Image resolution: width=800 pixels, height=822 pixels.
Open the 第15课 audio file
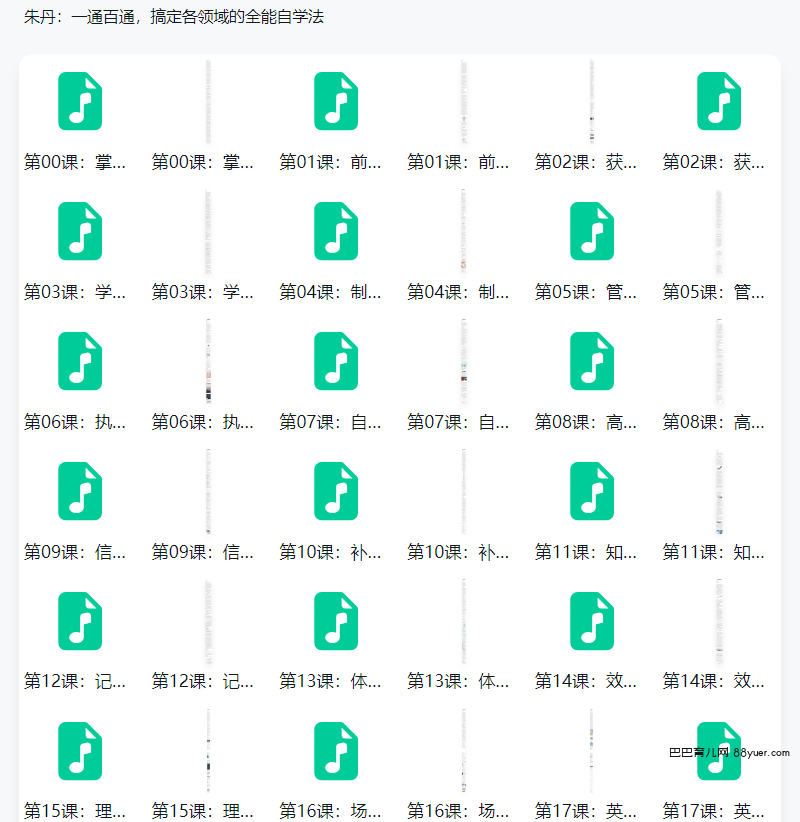80,751
